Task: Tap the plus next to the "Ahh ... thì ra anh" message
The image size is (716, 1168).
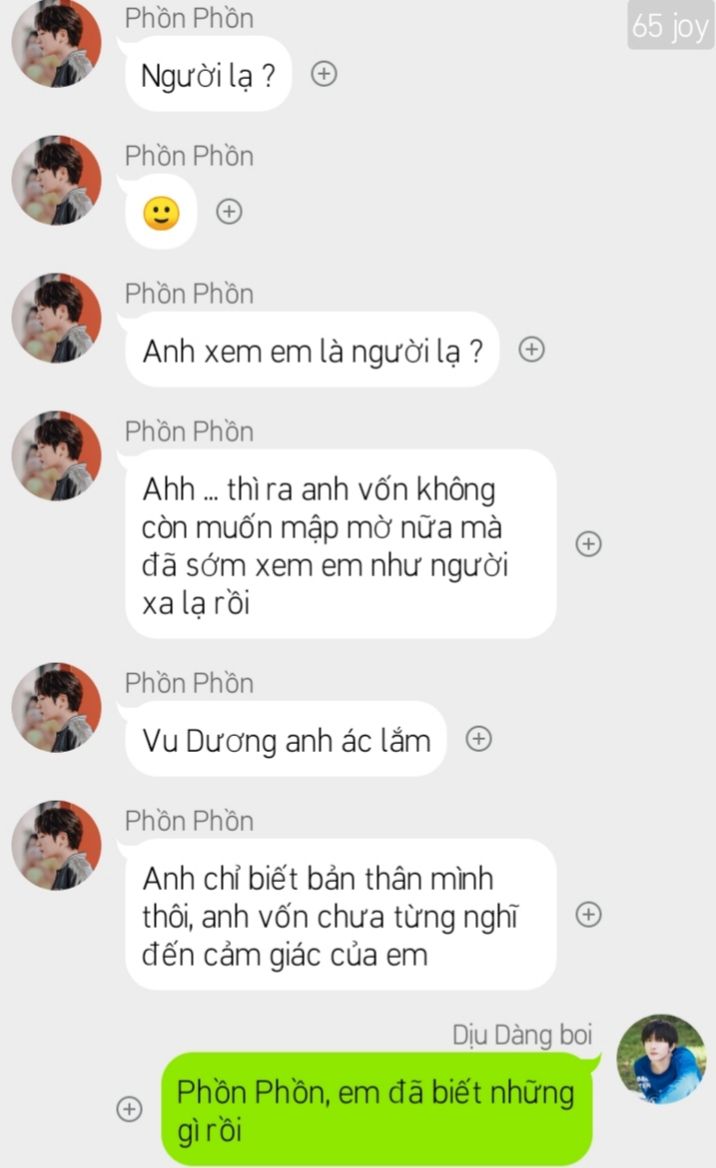Action: pos(589,544)
